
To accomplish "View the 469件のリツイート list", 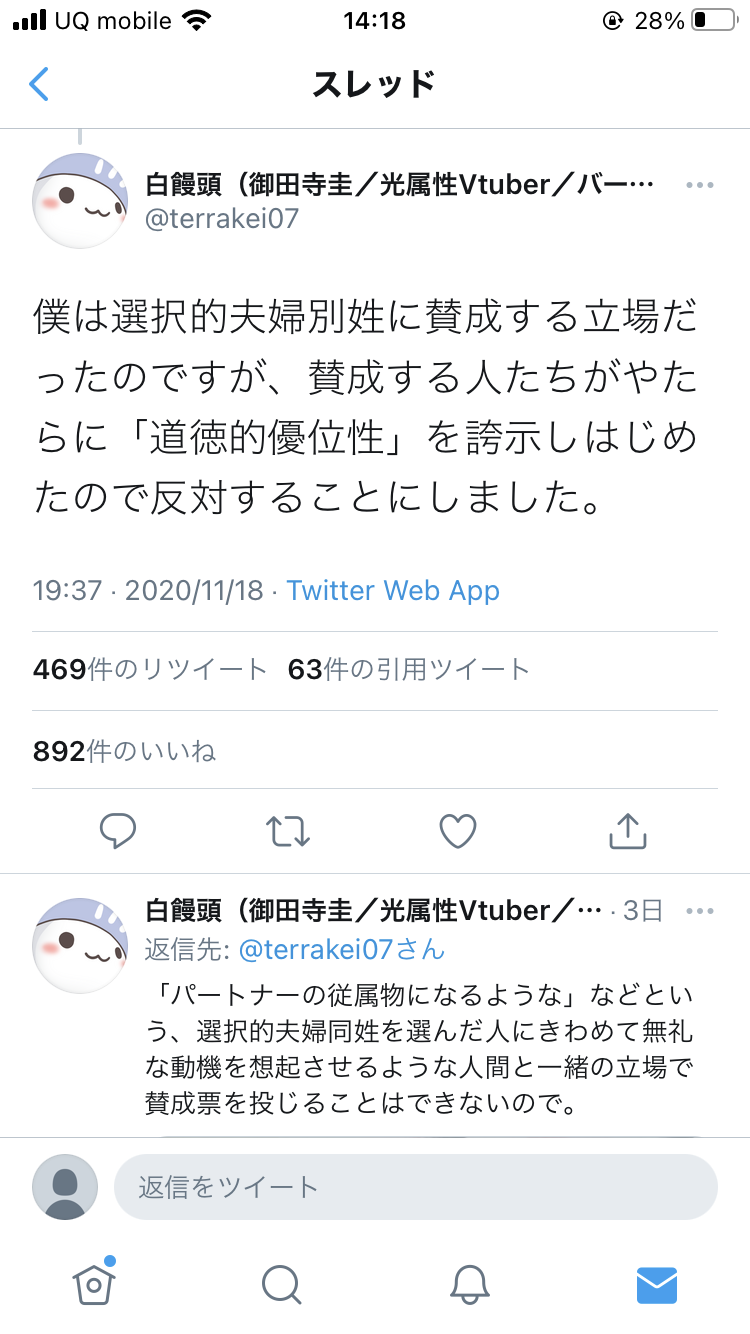I will pos(150,669).
